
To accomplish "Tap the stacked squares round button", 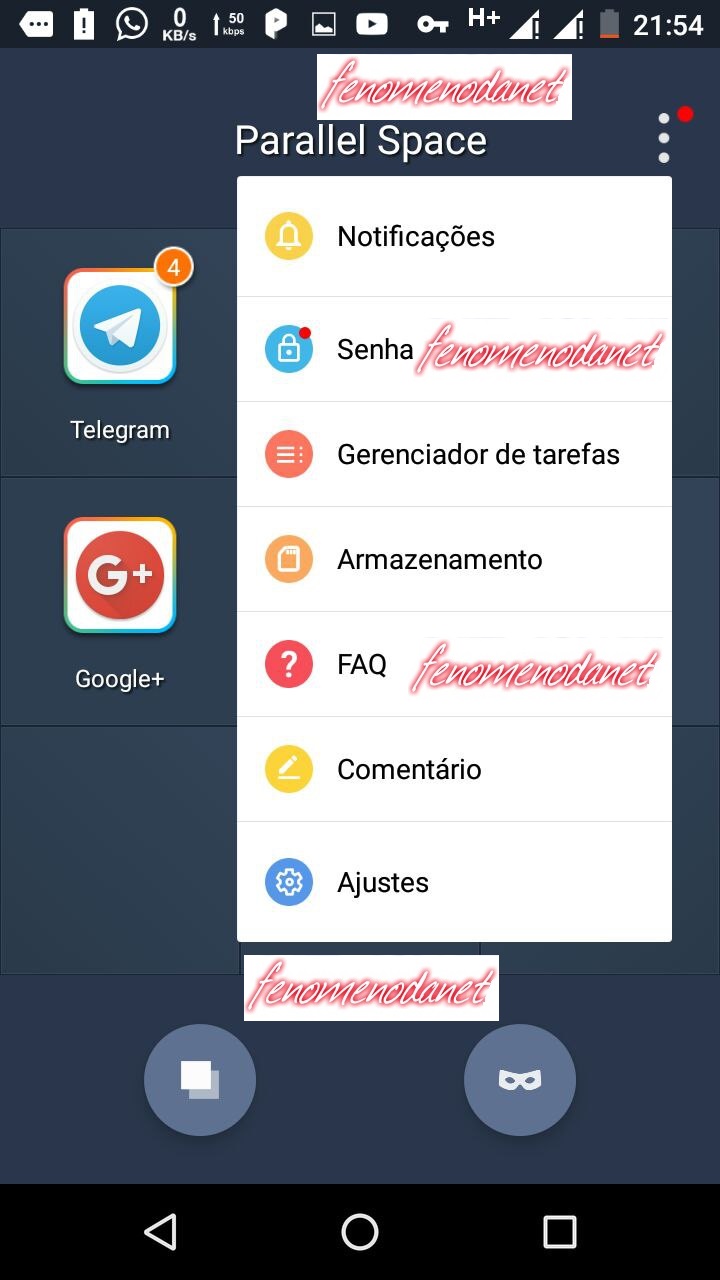I will click(200, 1080).
